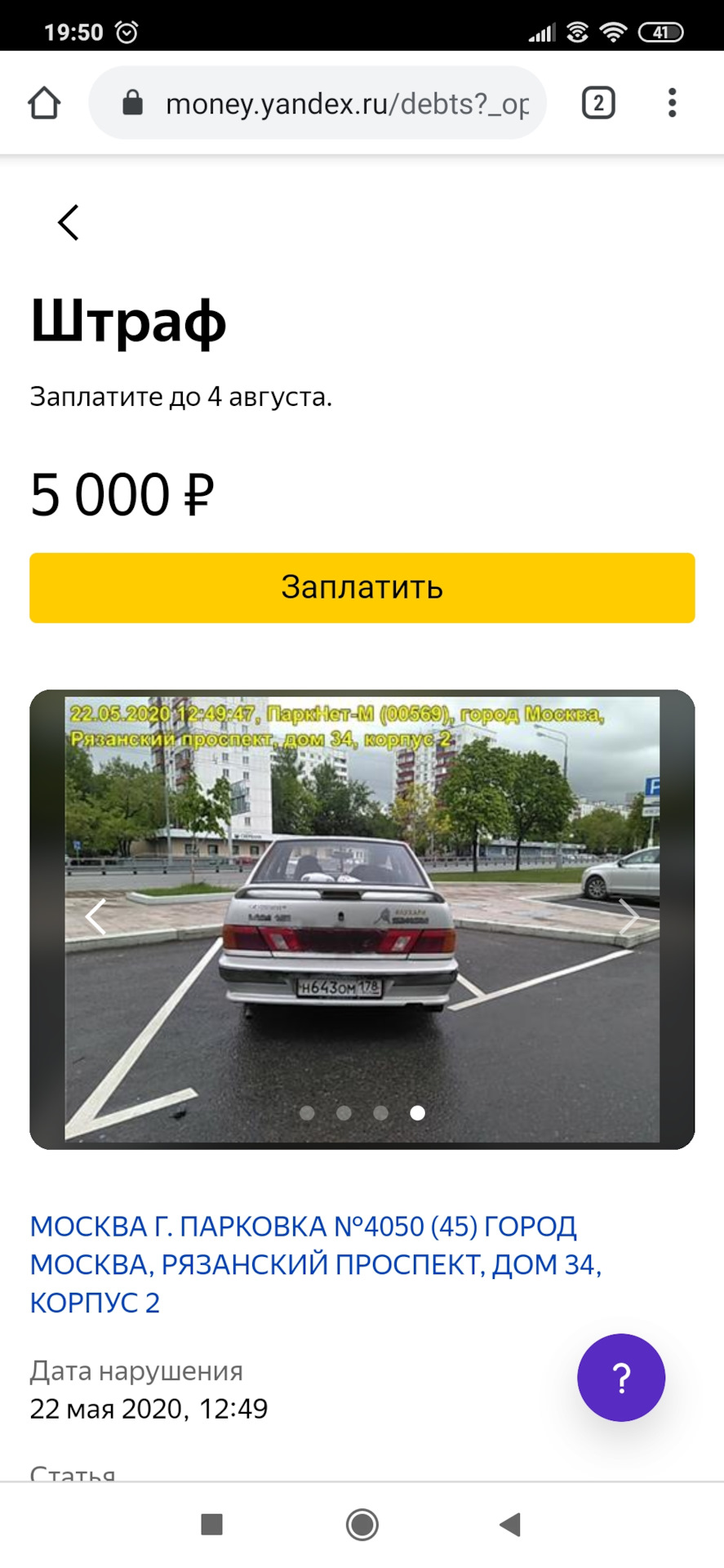Show the previous violation photo
The image size is (724, 1568).
point(96,916)
